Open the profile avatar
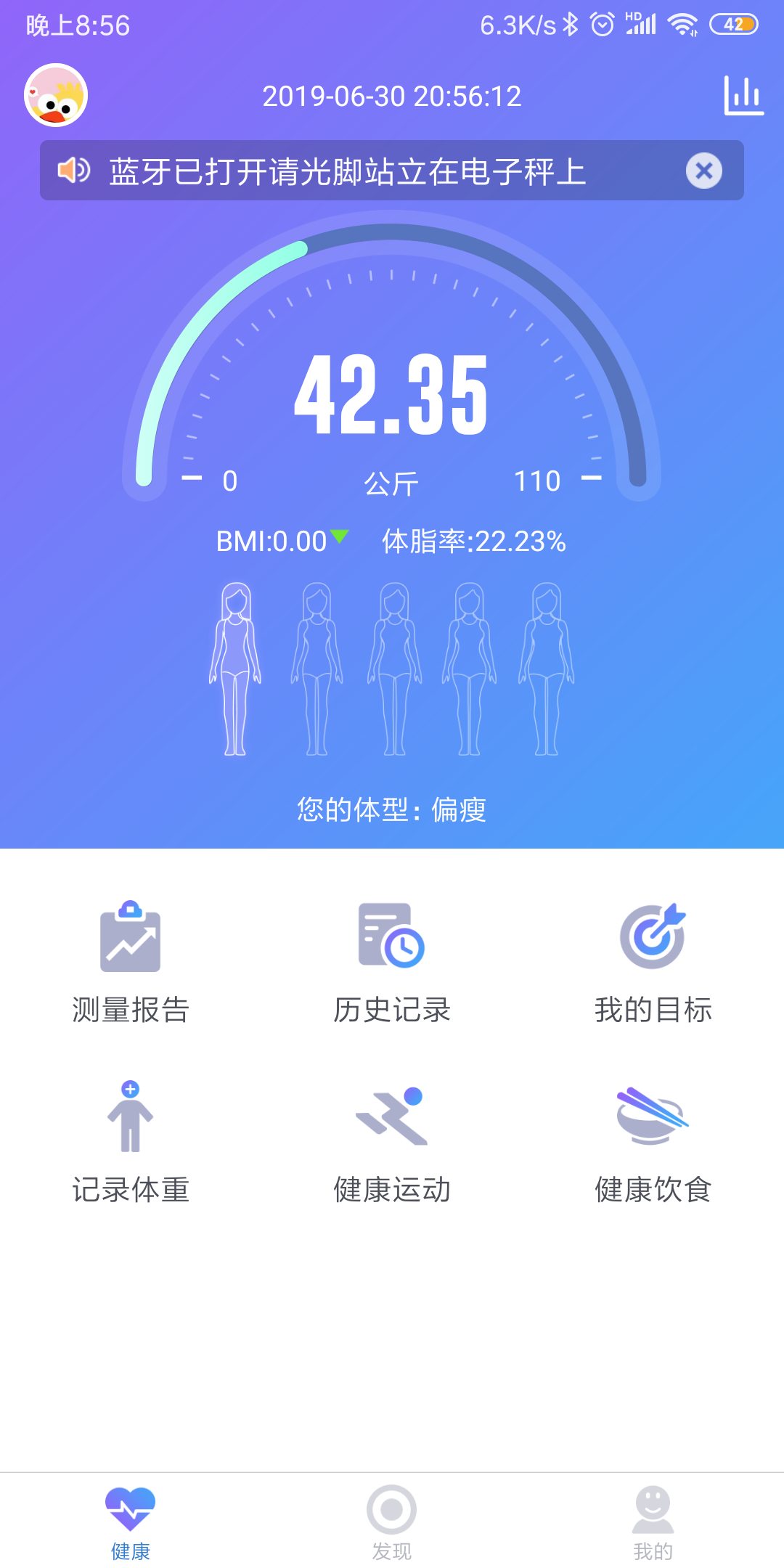 tap(56, 95)
